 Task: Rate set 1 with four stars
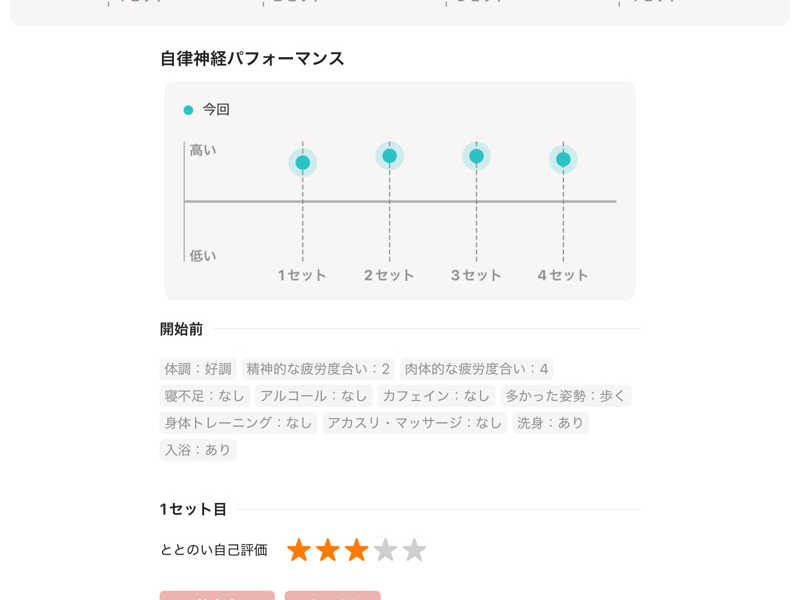pyautogui.click(x=385, y=550)
